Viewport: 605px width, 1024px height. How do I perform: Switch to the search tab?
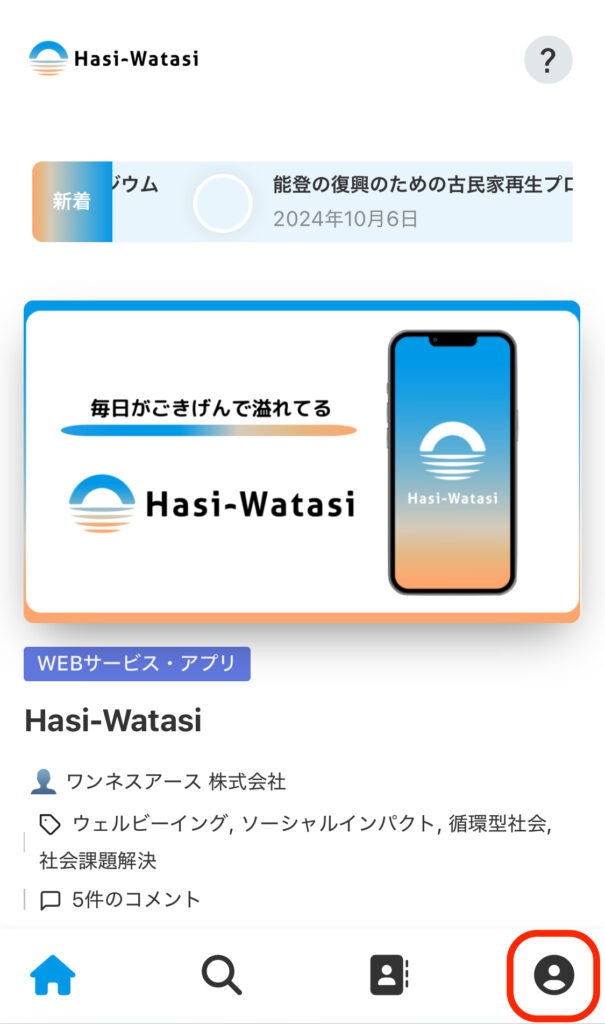(x=221, y=974)
